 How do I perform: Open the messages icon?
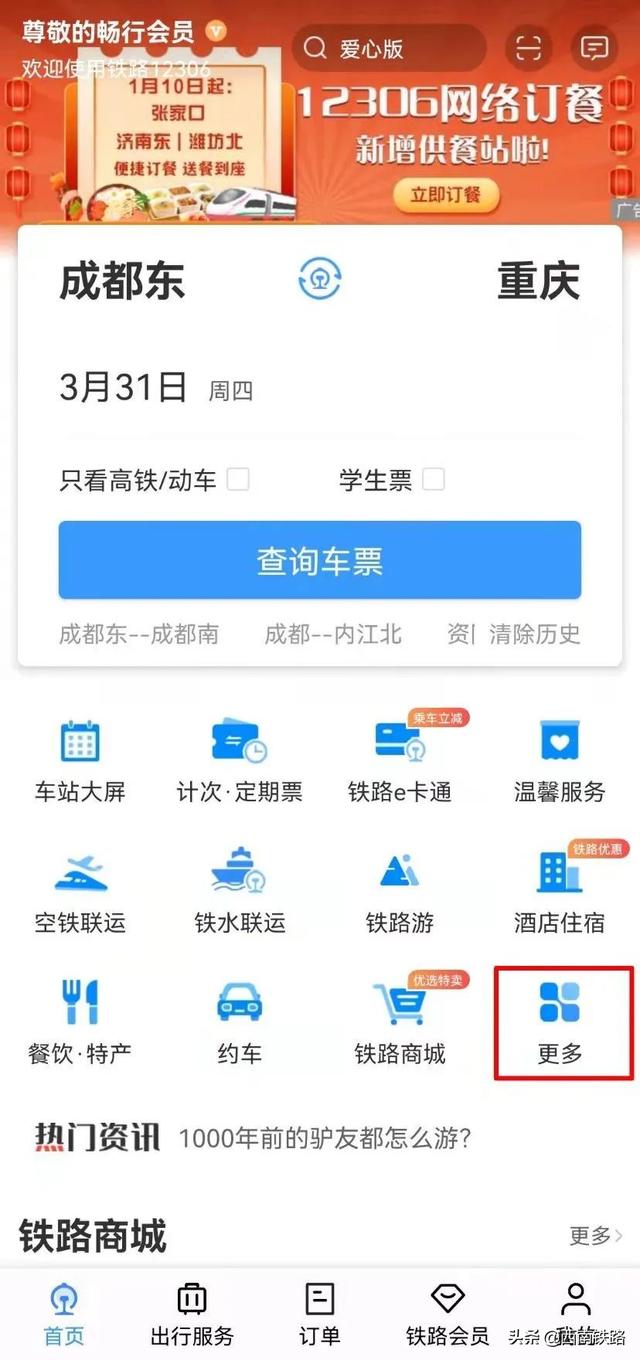595,48
